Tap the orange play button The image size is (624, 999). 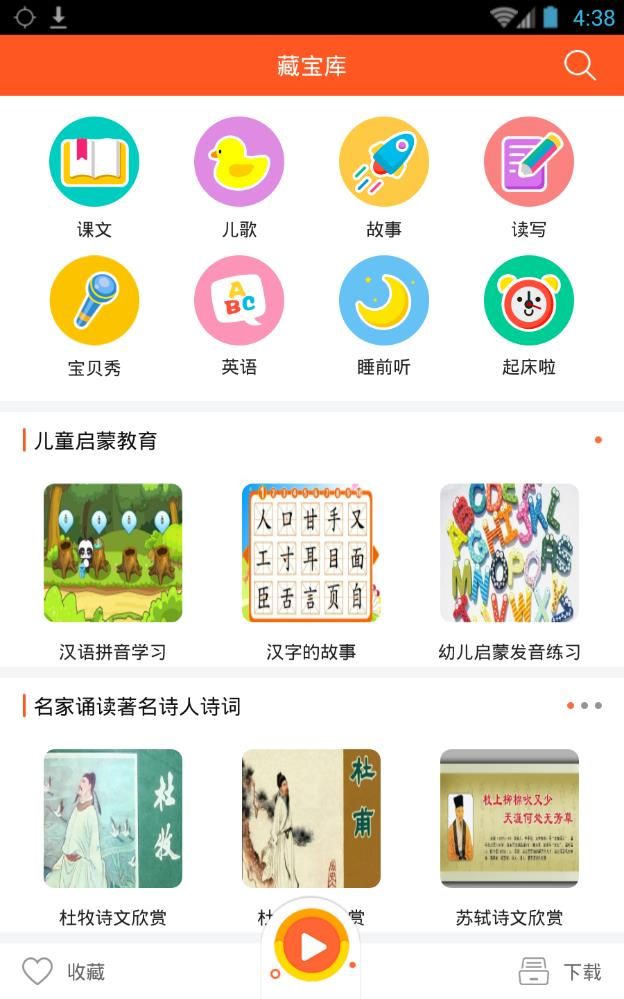(313, 946)
